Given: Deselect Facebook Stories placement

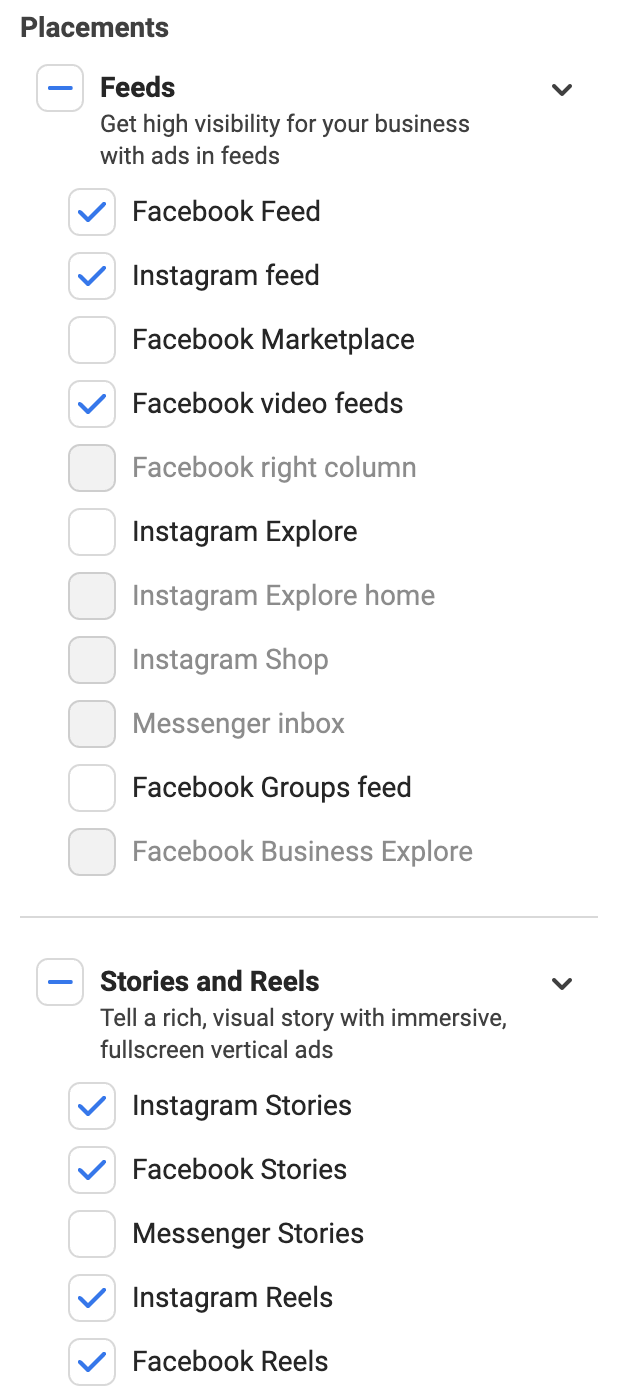Looking at the screenshot, I should coord(92,1170).
